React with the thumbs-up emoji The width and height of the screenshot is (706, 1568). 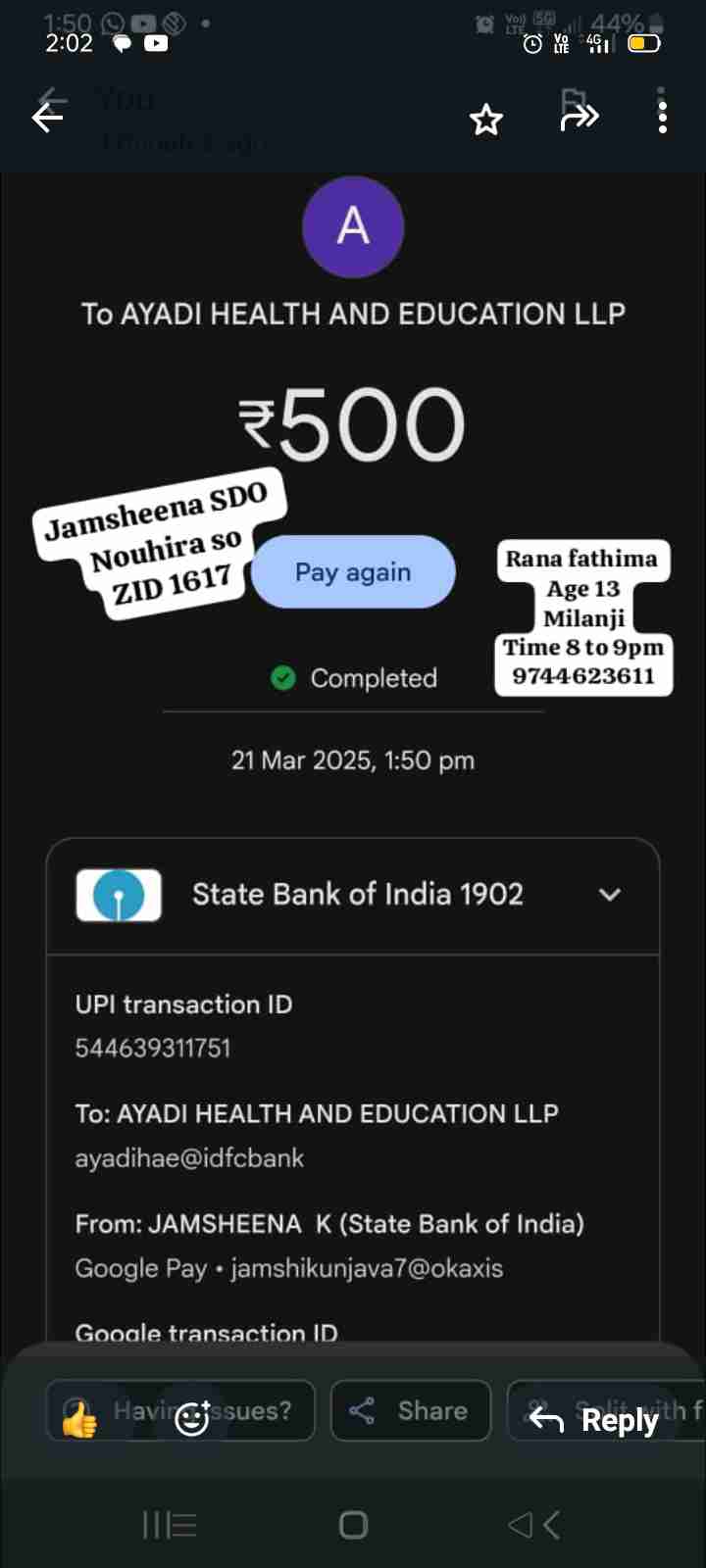click(80, 1419)
